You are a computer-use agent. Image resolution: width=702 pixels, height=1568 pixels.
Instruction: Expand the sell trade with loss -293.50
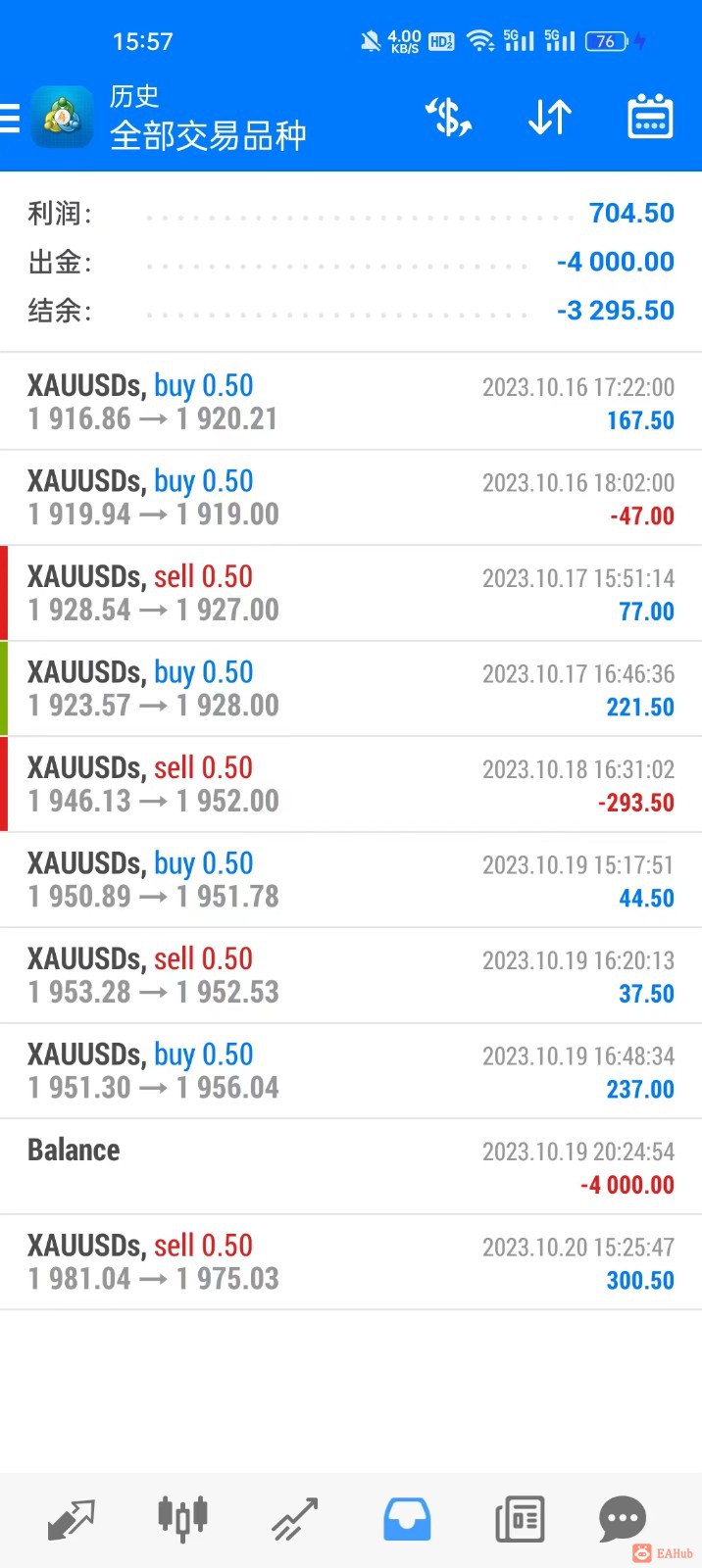(x=351, y=784)
